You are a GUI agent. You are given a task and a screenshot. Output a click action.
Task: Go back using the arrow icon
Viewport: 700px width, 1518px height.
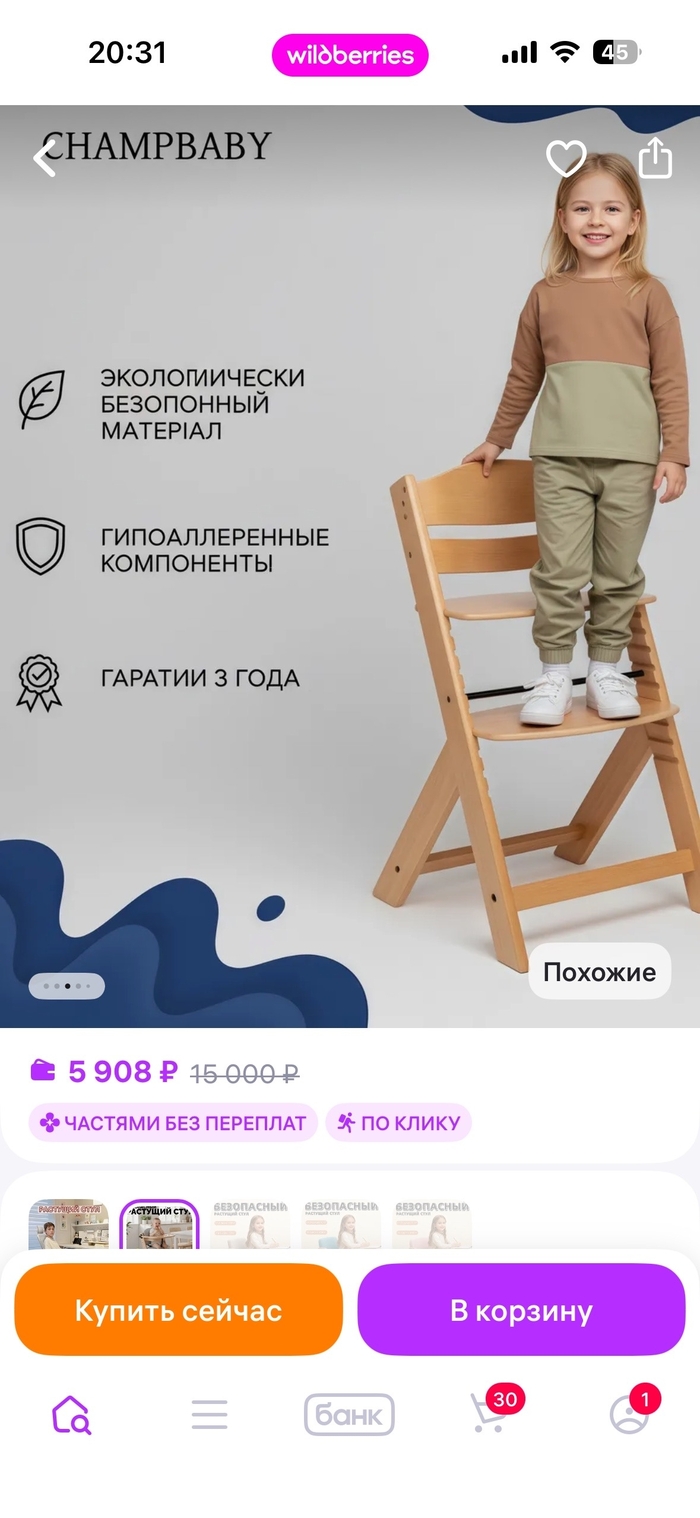tap(44, 159)
